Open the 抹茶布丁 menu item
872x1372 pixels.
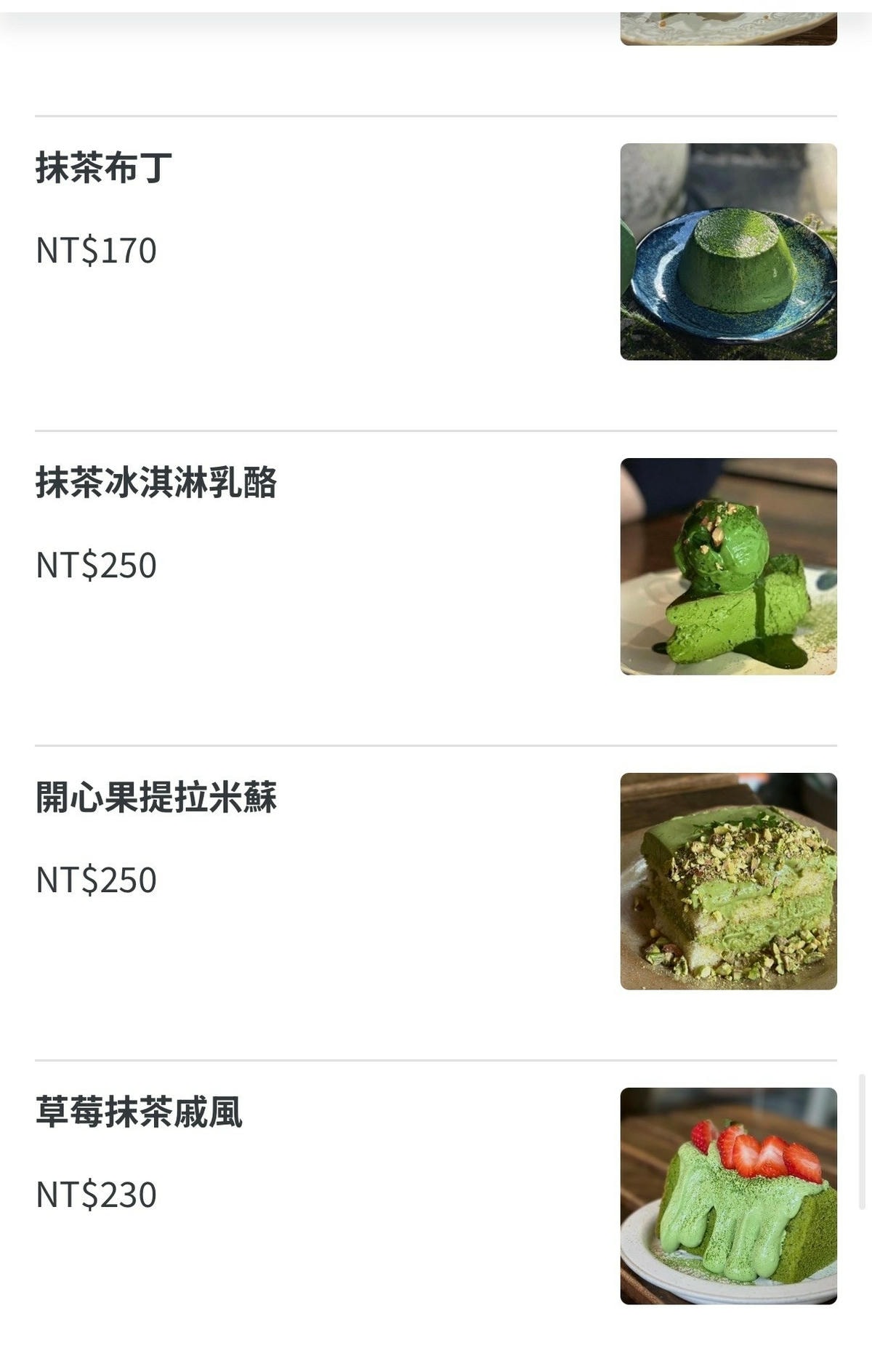tap(104, 168)
